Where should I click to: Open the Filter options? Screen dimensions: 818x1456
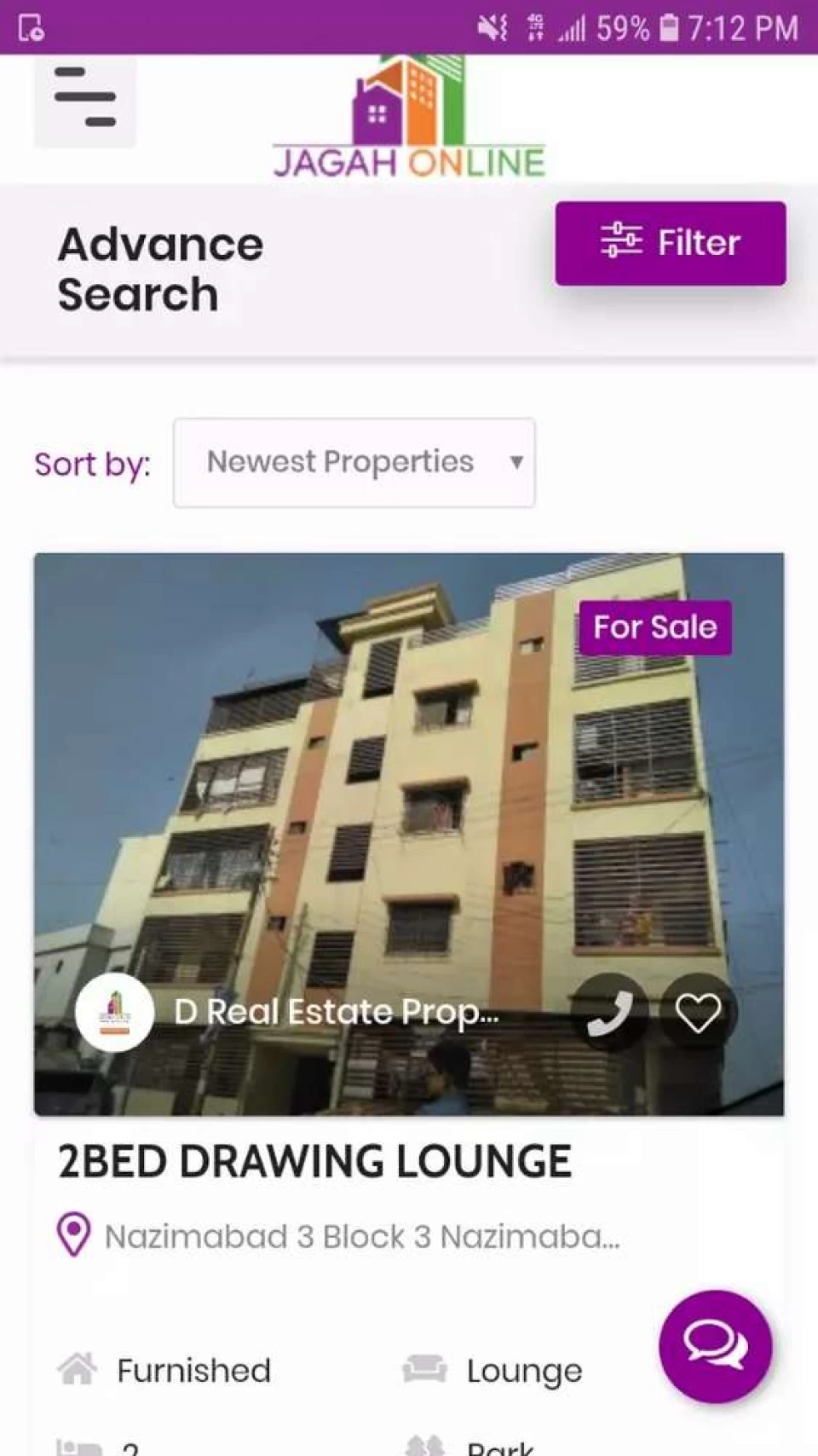[670, 243]
